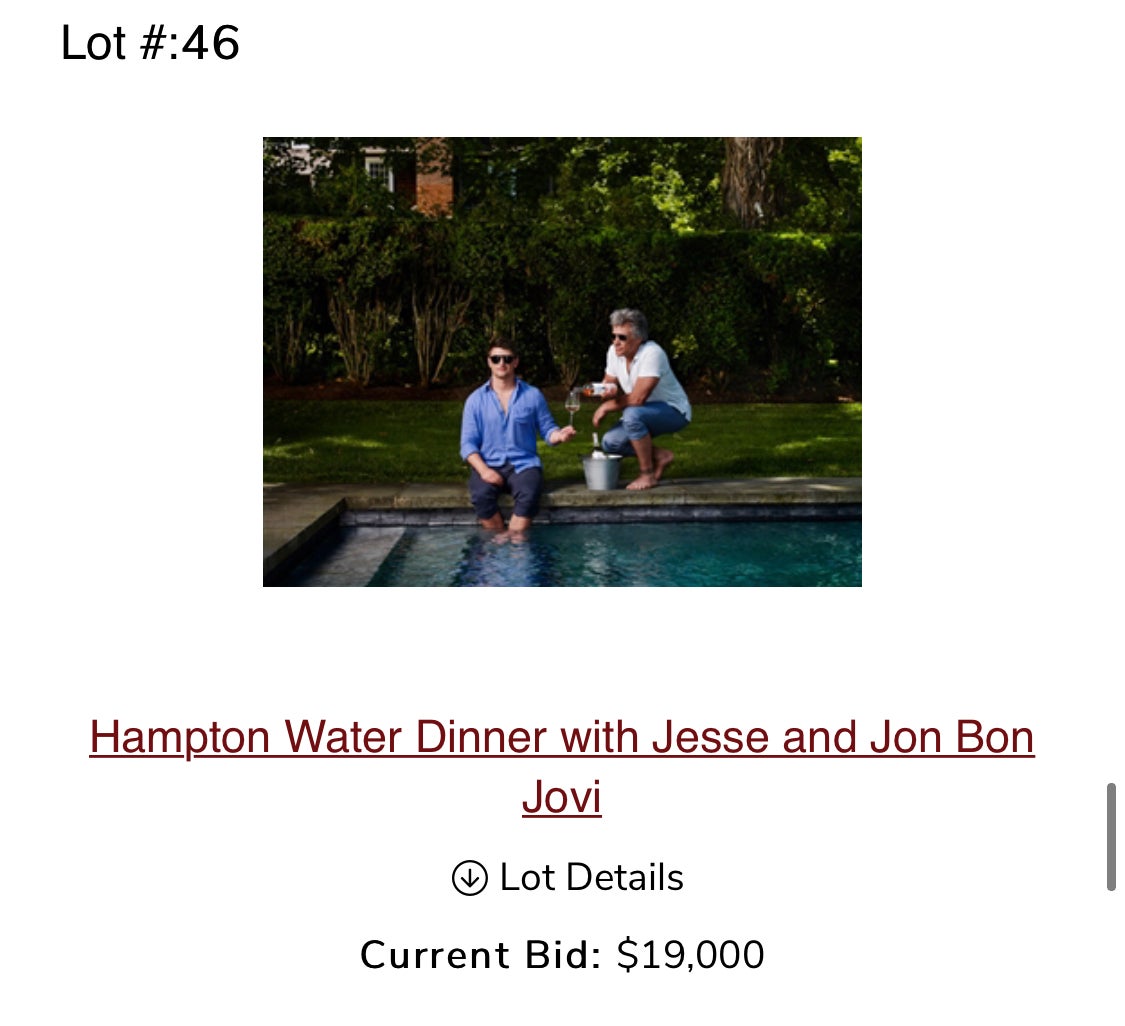
Task: Expand Lot Details
Action: [567, 878]
